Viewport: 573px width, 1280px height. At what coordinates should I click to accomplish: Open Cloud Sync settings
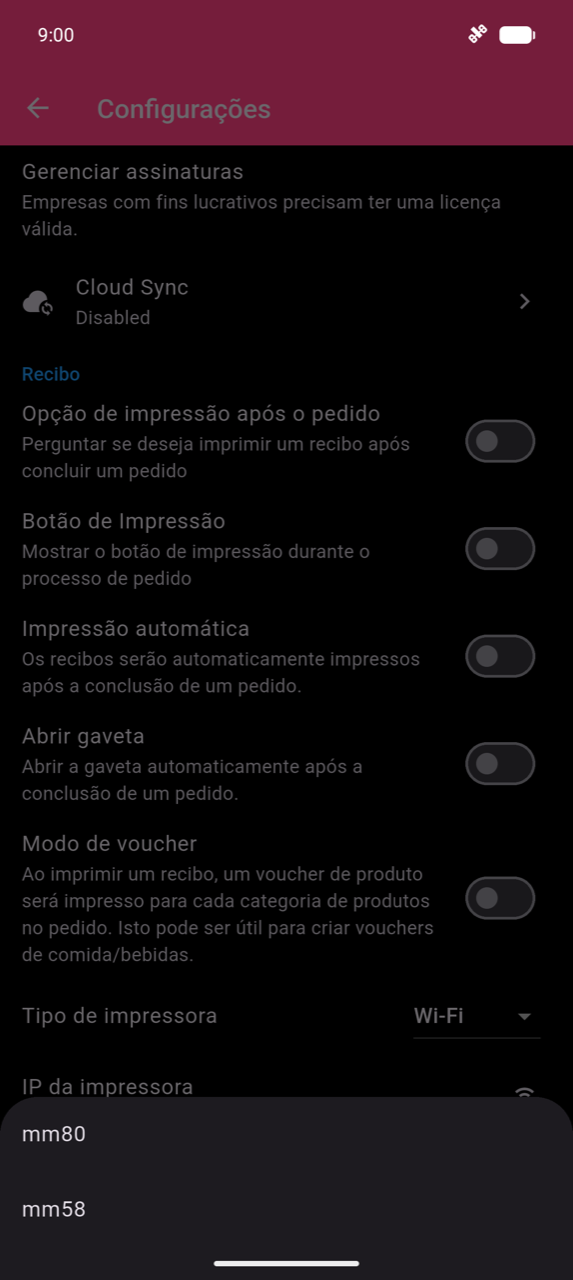[286, 301]
